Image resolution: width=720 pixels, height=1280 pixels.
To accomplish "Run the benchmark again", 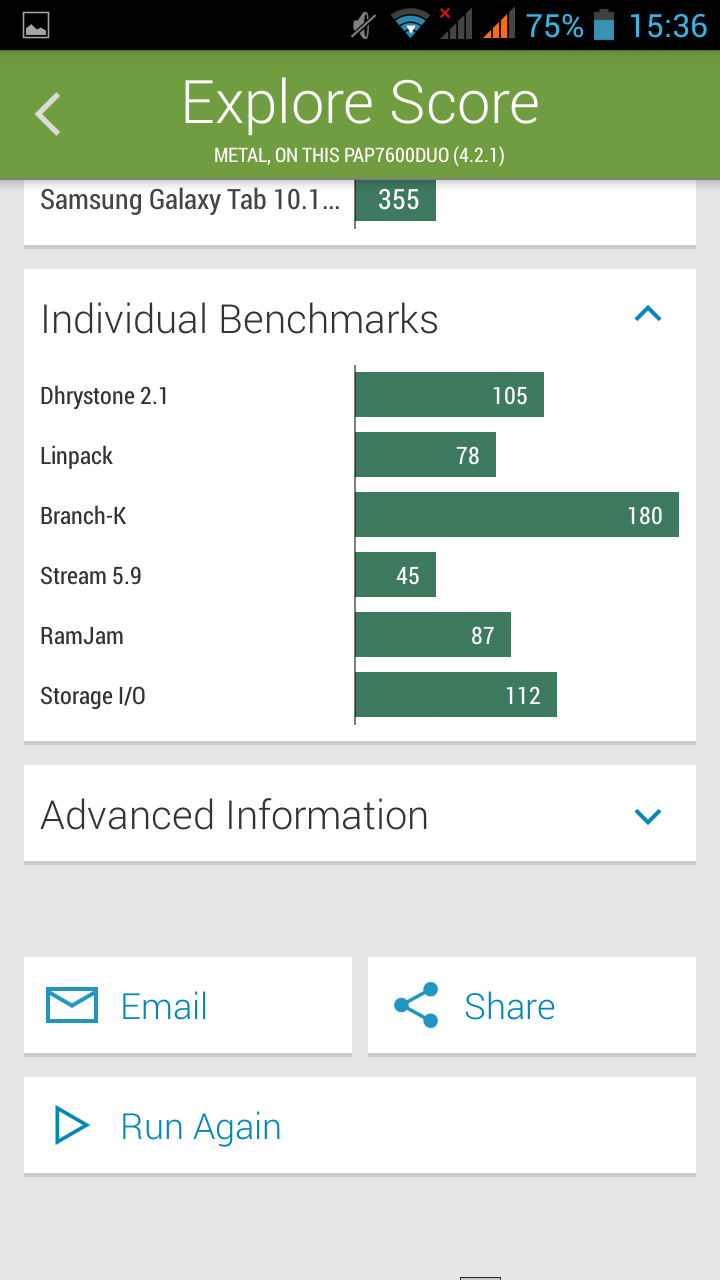I will 360,1125.
